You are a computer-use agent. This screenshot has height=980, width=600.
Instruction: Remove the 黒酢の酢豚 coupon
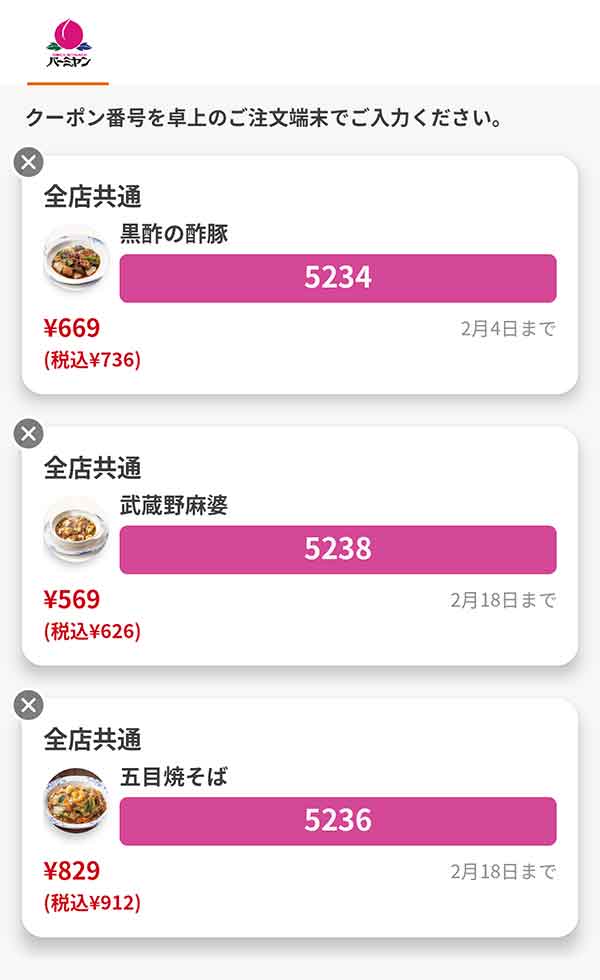[29, 161]
